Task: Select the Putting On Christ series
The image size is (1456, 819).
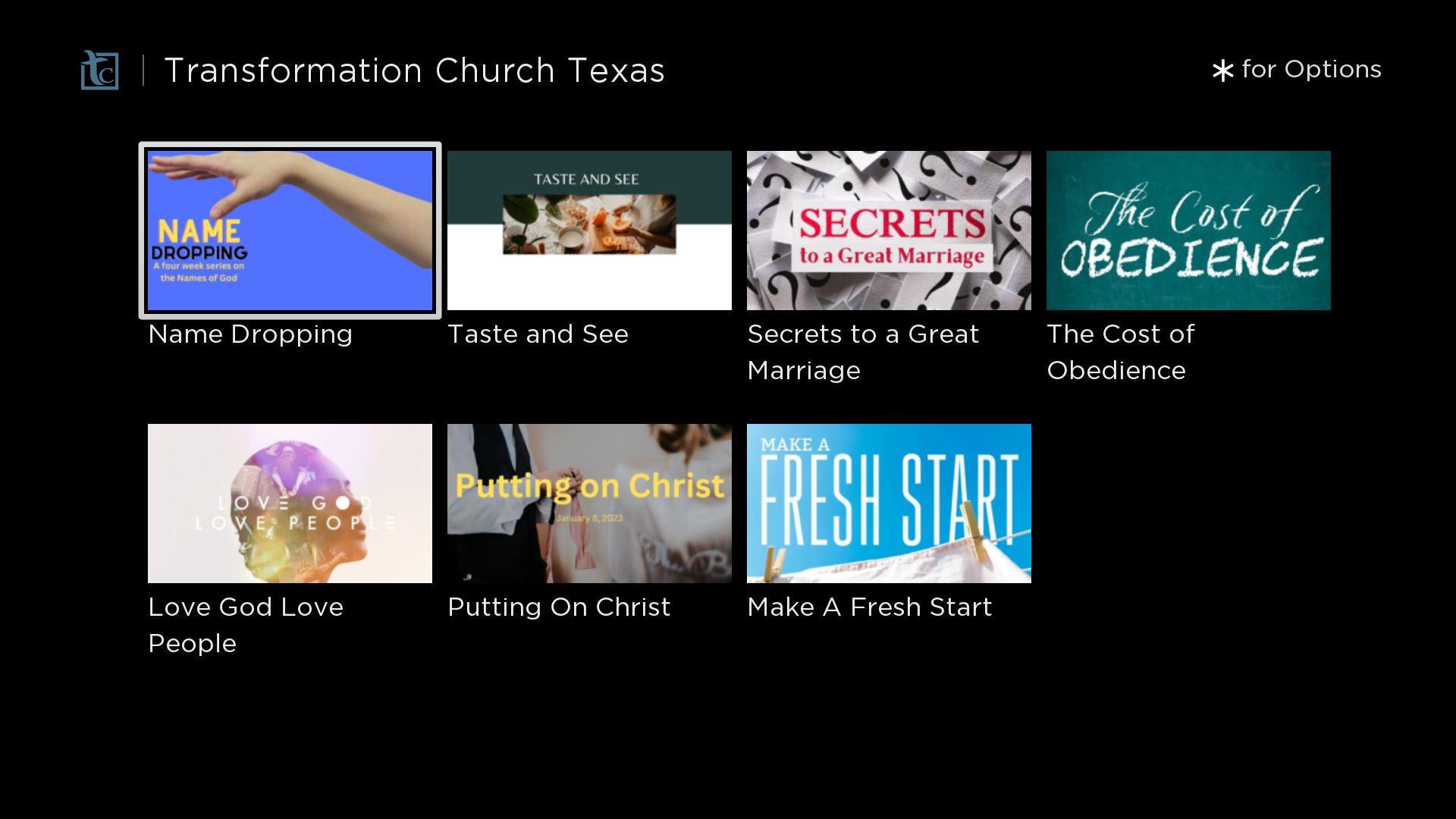Action: pos(589,504)
